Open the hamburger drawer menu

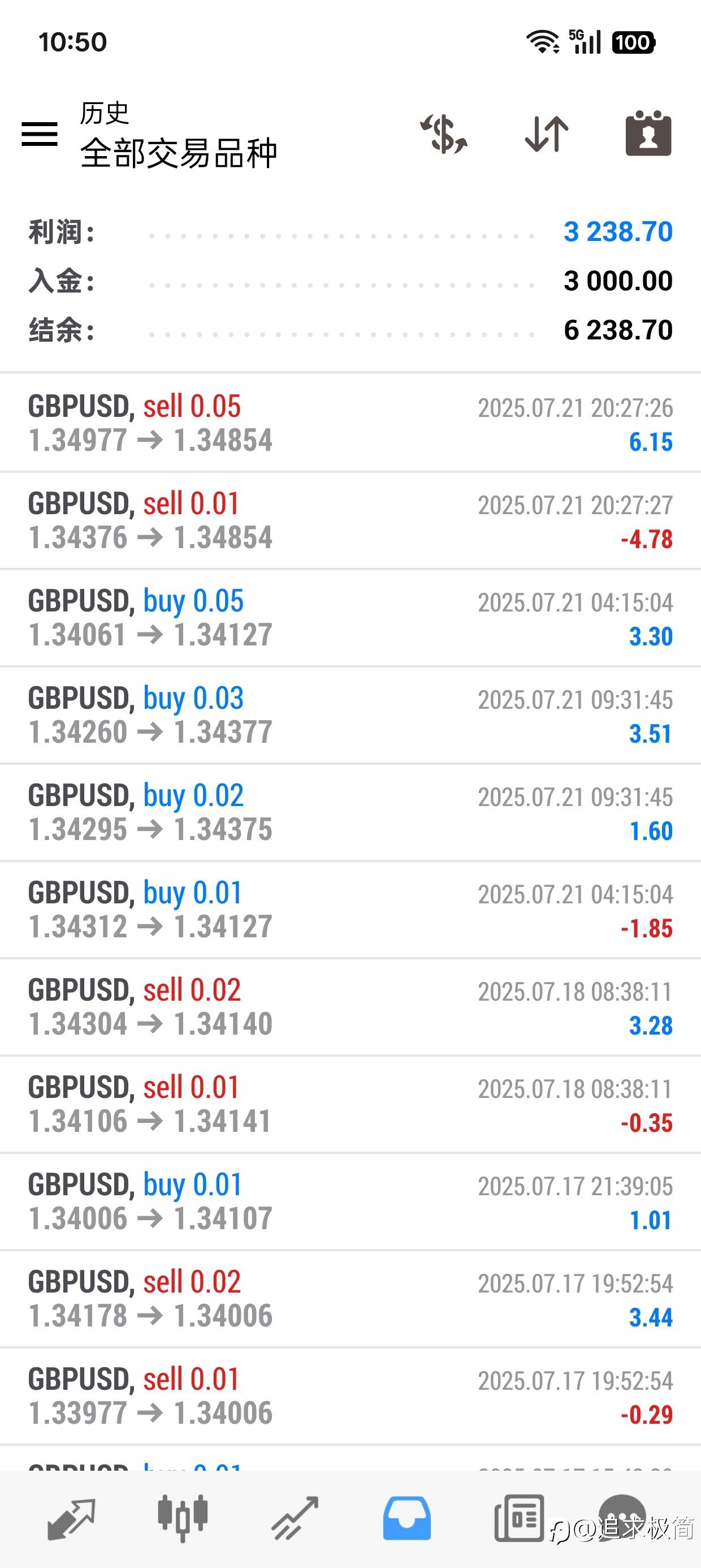(40, 134)
